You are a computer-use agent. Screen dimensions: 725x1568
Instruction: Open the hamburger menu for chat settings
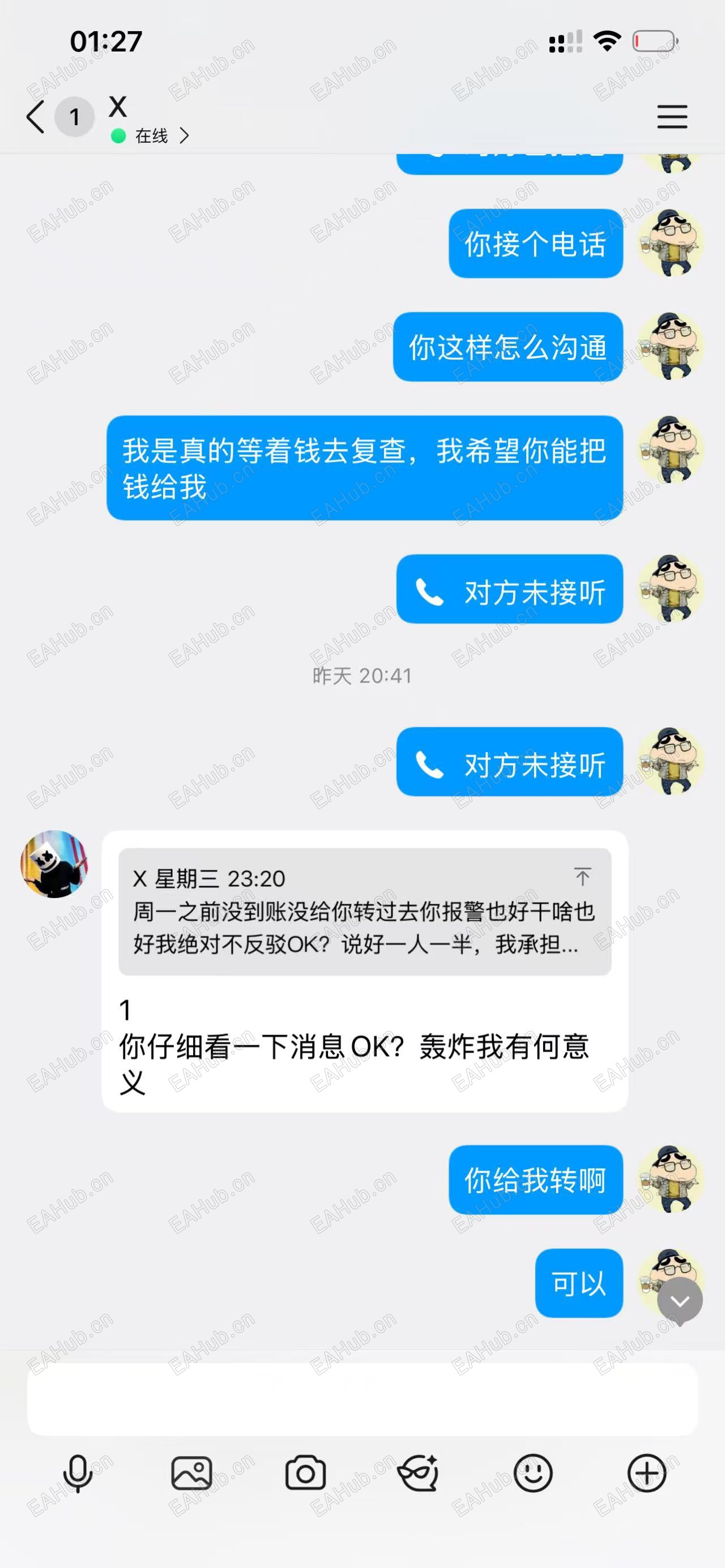coord(671,116)
